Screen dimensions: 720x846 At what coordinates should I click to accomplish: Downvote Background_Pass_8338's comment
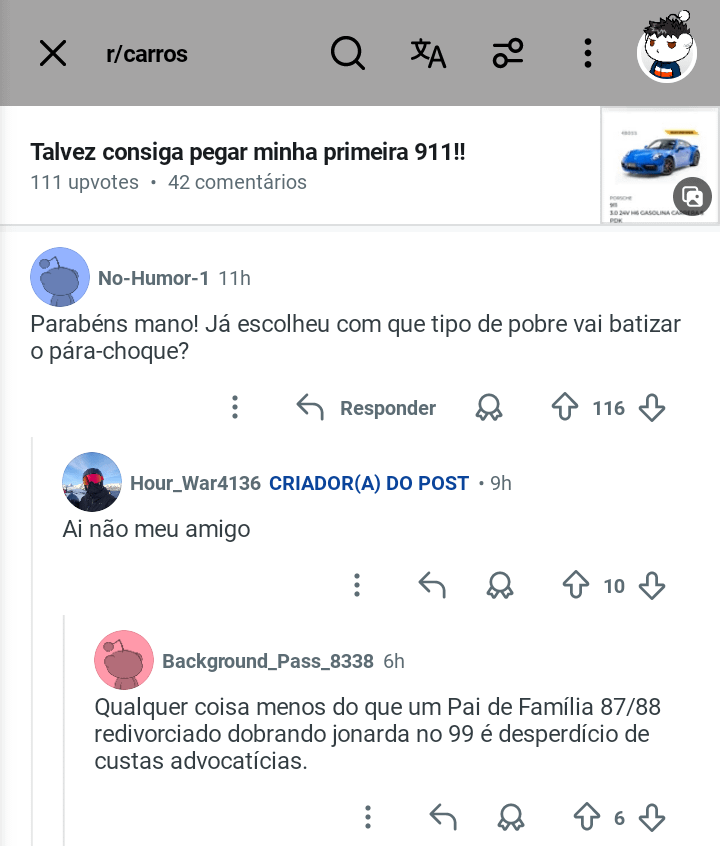652,817
